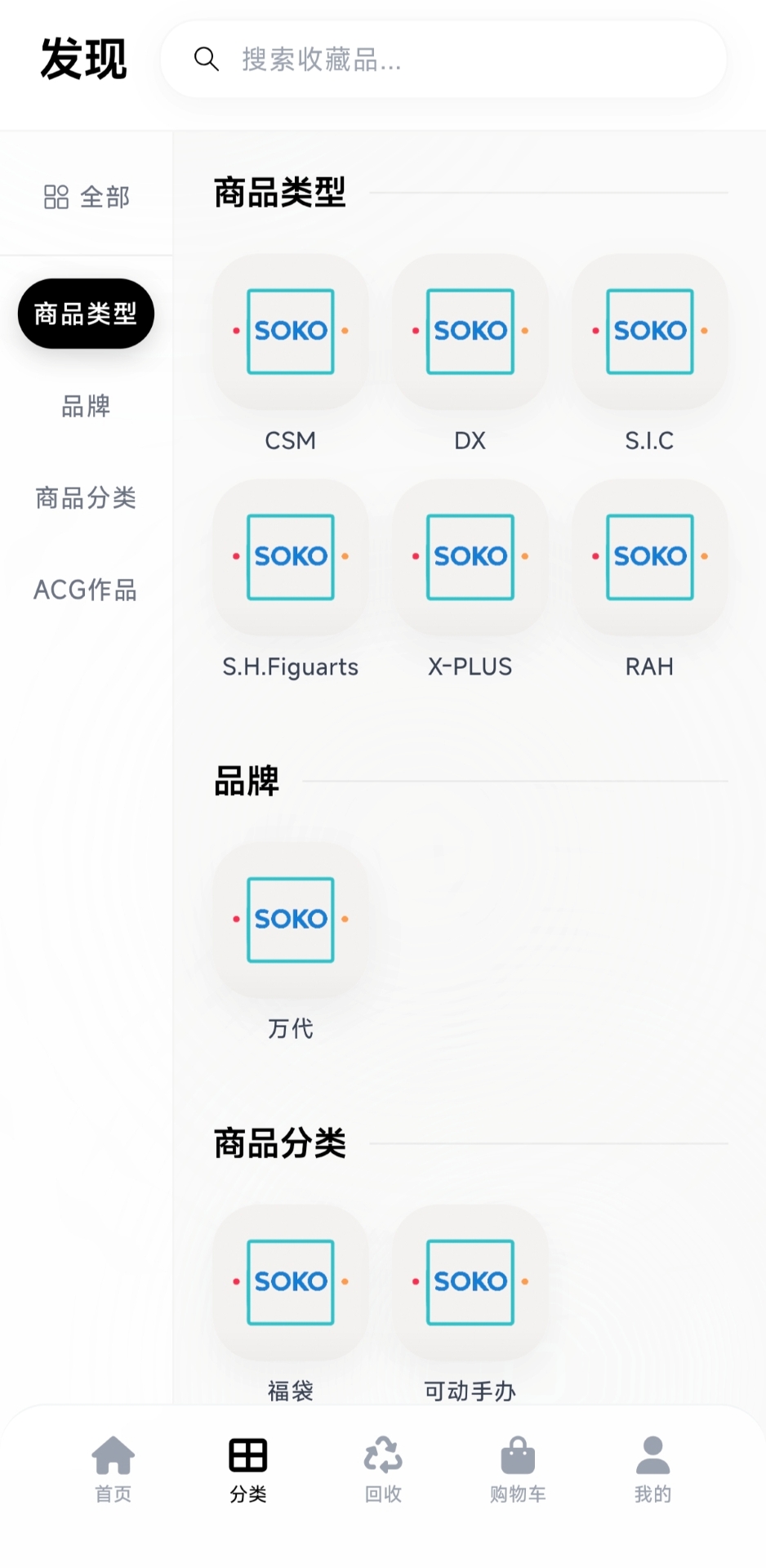Switch to the 品牌 sidebar section
Image resolution: width=766 pixels, height=1568 pixels.
pos(86,407)
